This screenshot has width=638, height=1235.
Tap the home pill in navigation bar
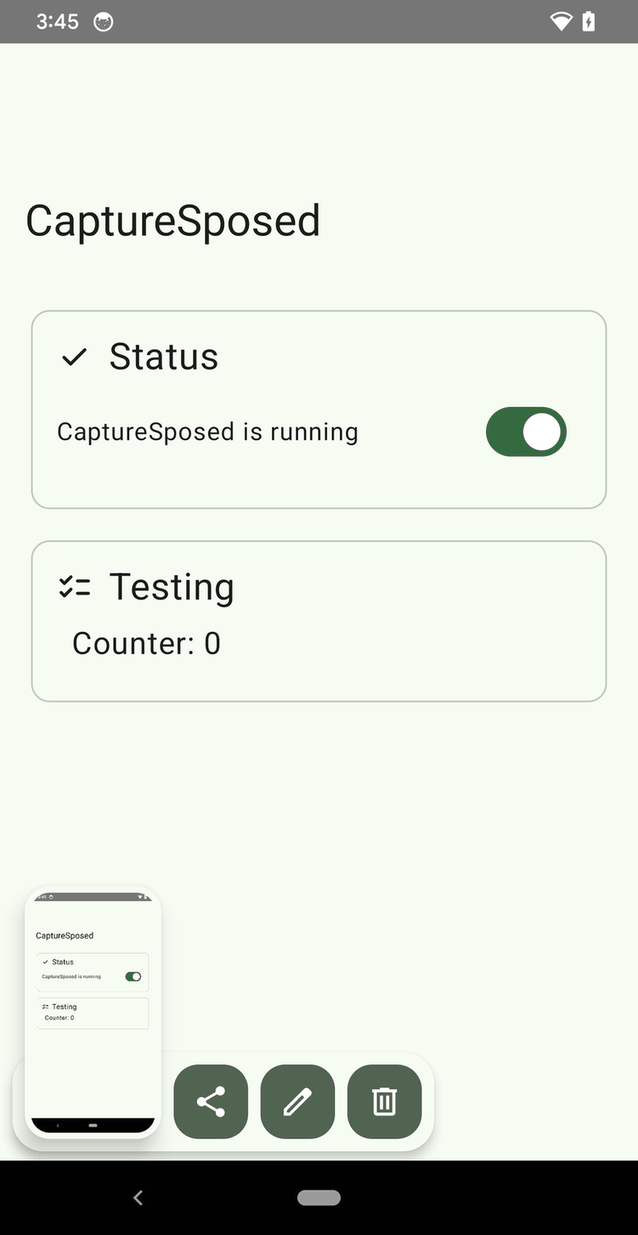click(x=319, y=1198)
